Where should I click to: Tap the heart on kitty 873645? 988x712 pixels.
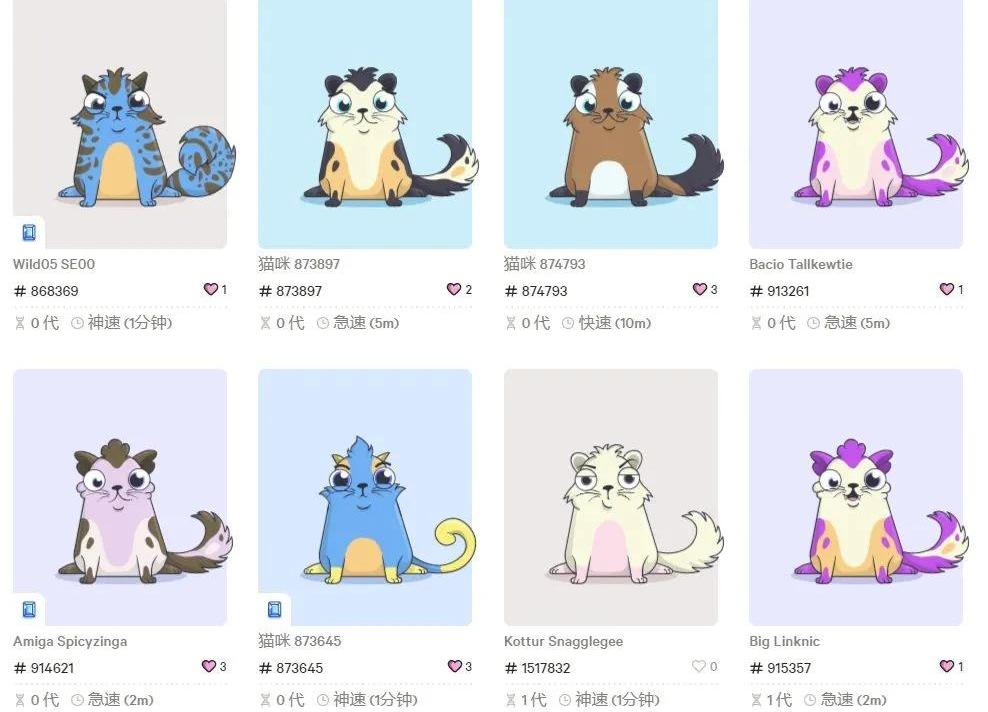(454, 667)
